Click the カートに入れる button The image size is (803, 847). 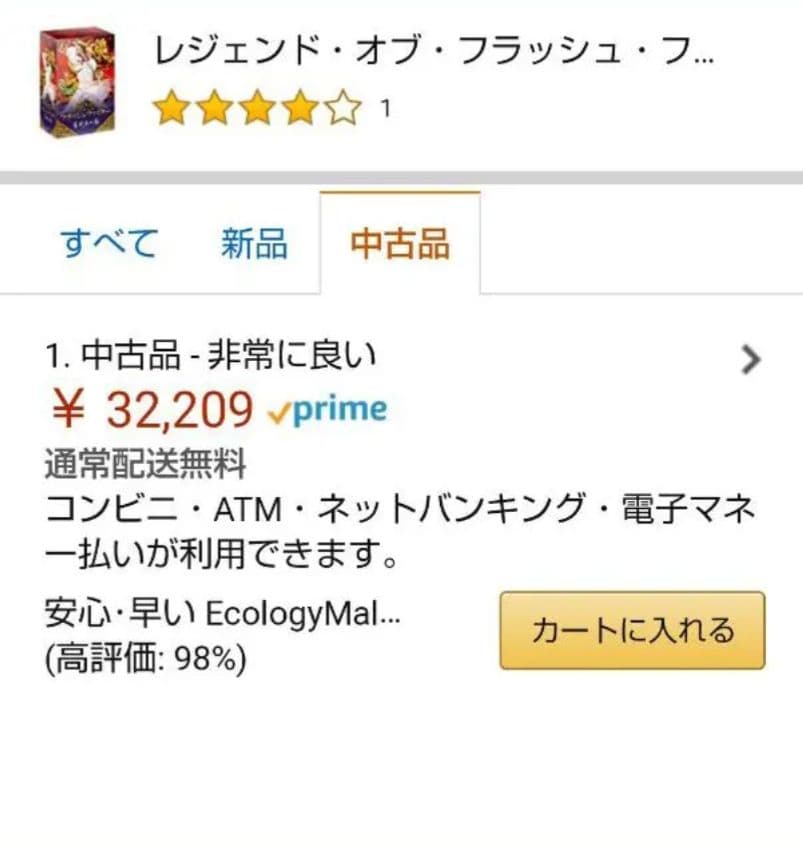(630, 631)
